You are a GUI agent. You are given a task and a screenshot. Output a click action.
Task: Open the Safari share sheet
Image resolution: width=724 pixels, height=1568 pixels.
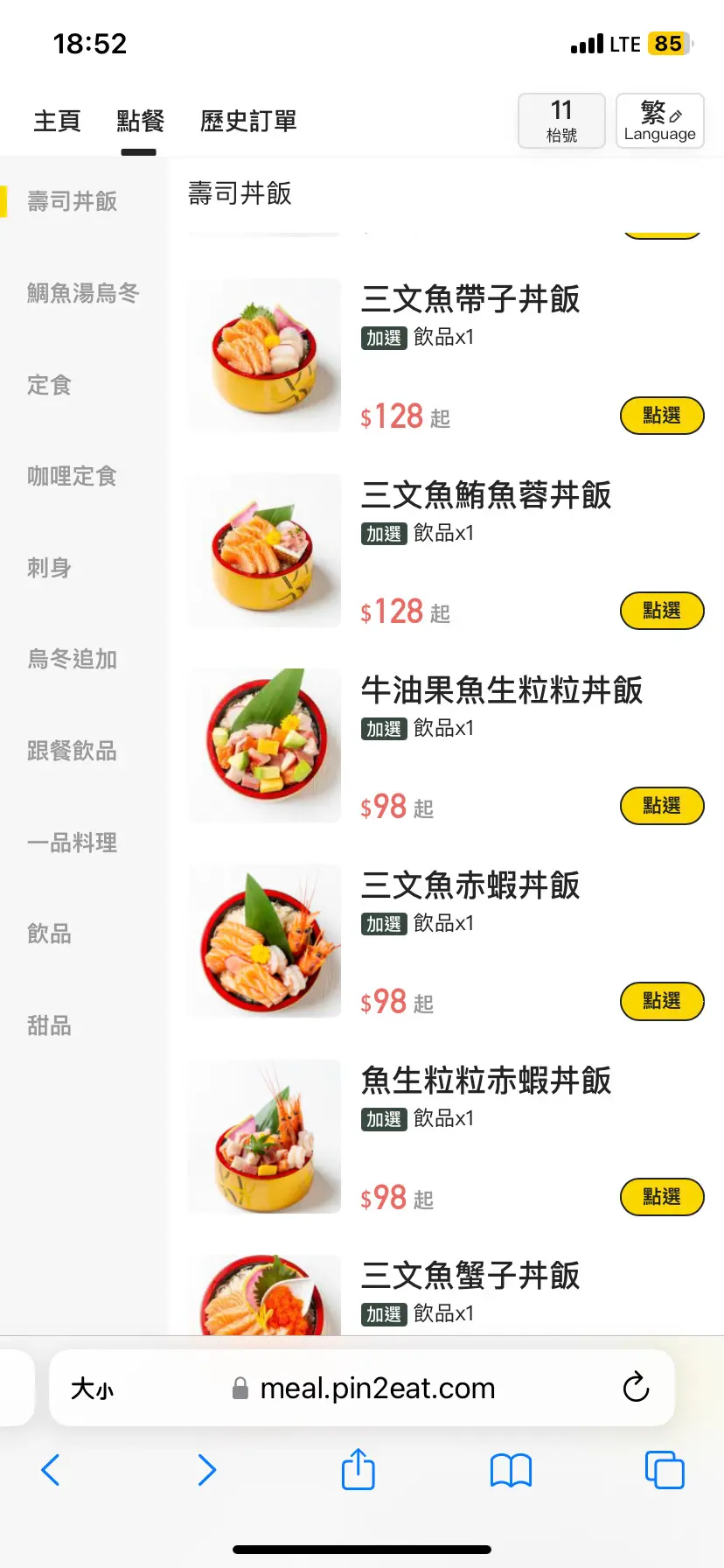[x=358, y=1470]
